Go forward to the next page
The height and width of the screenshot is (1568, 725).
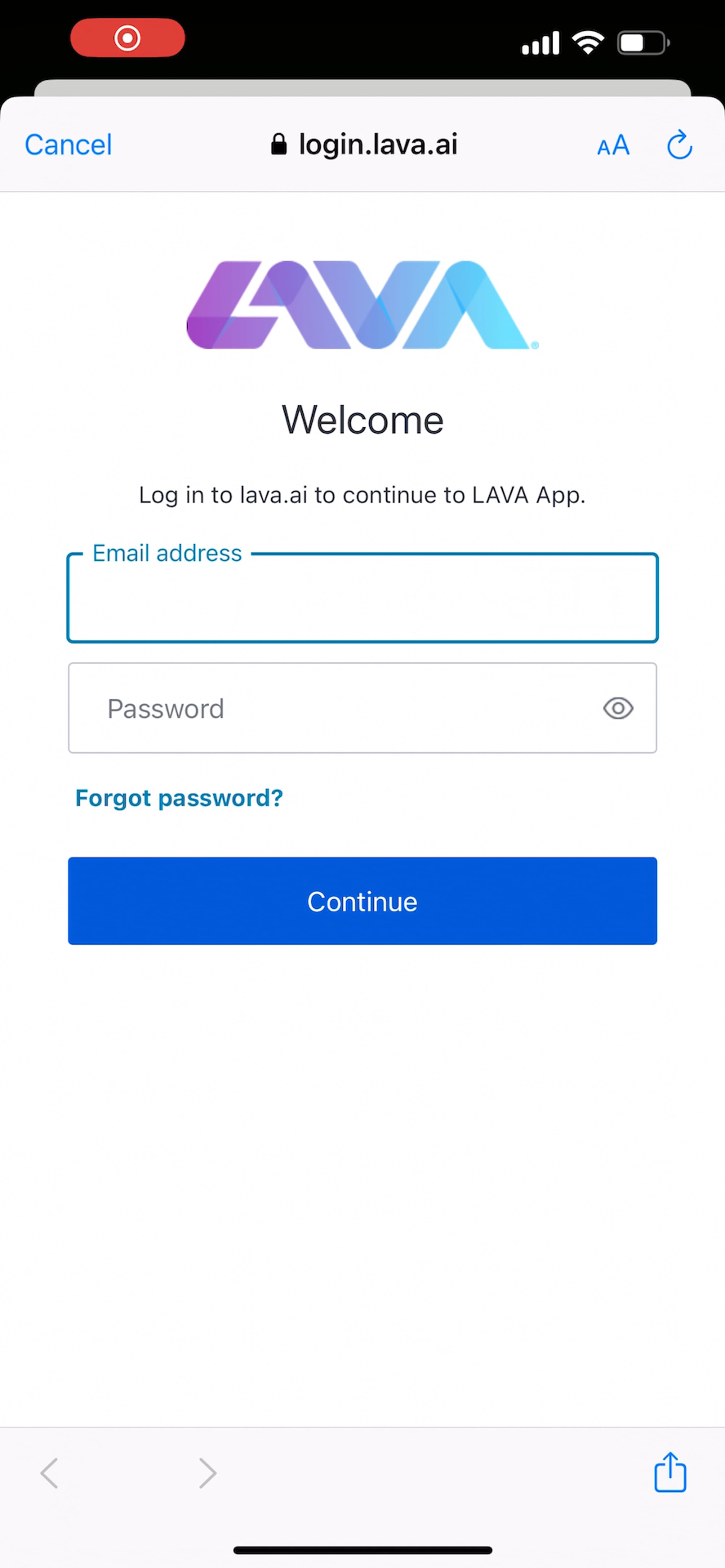(208, 1473)
